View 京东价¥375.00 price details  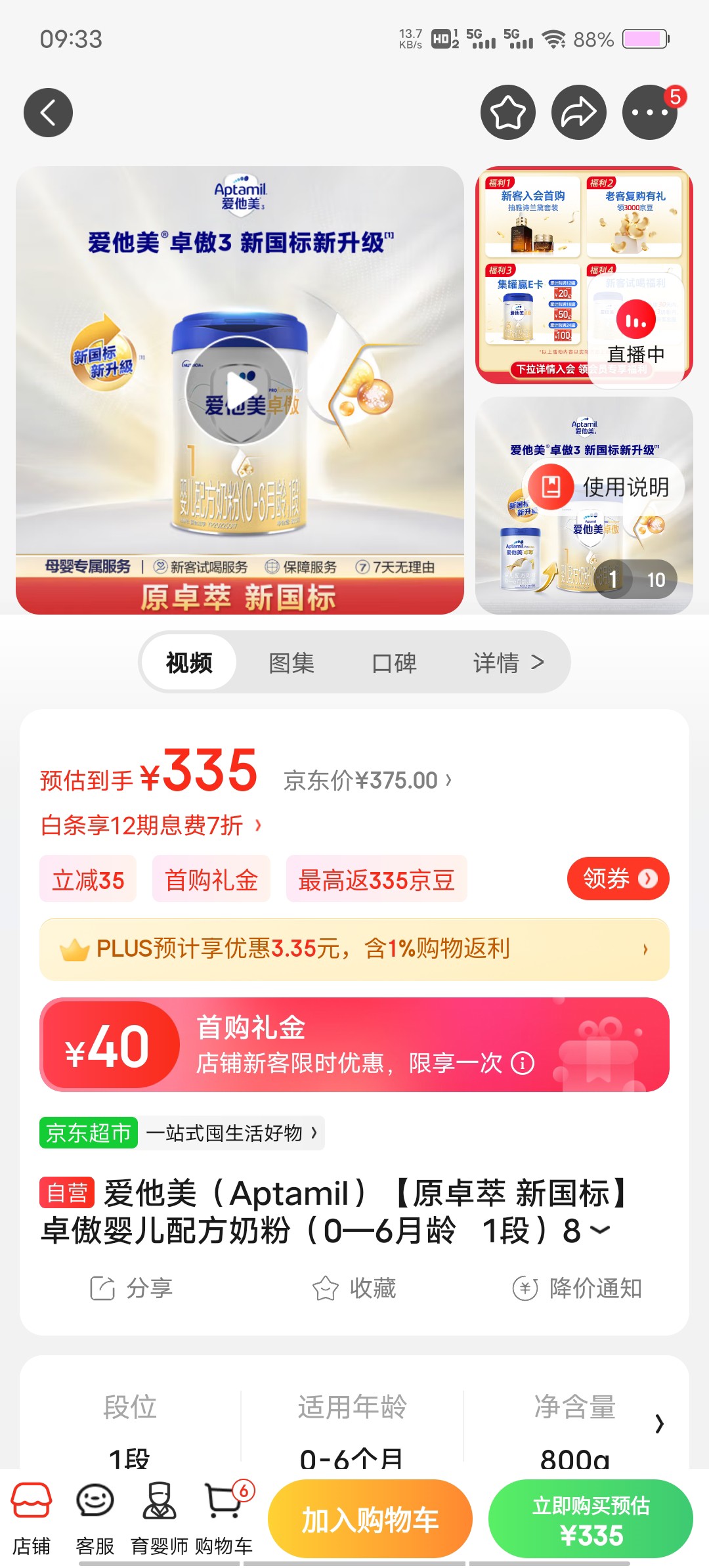point(368,780)
